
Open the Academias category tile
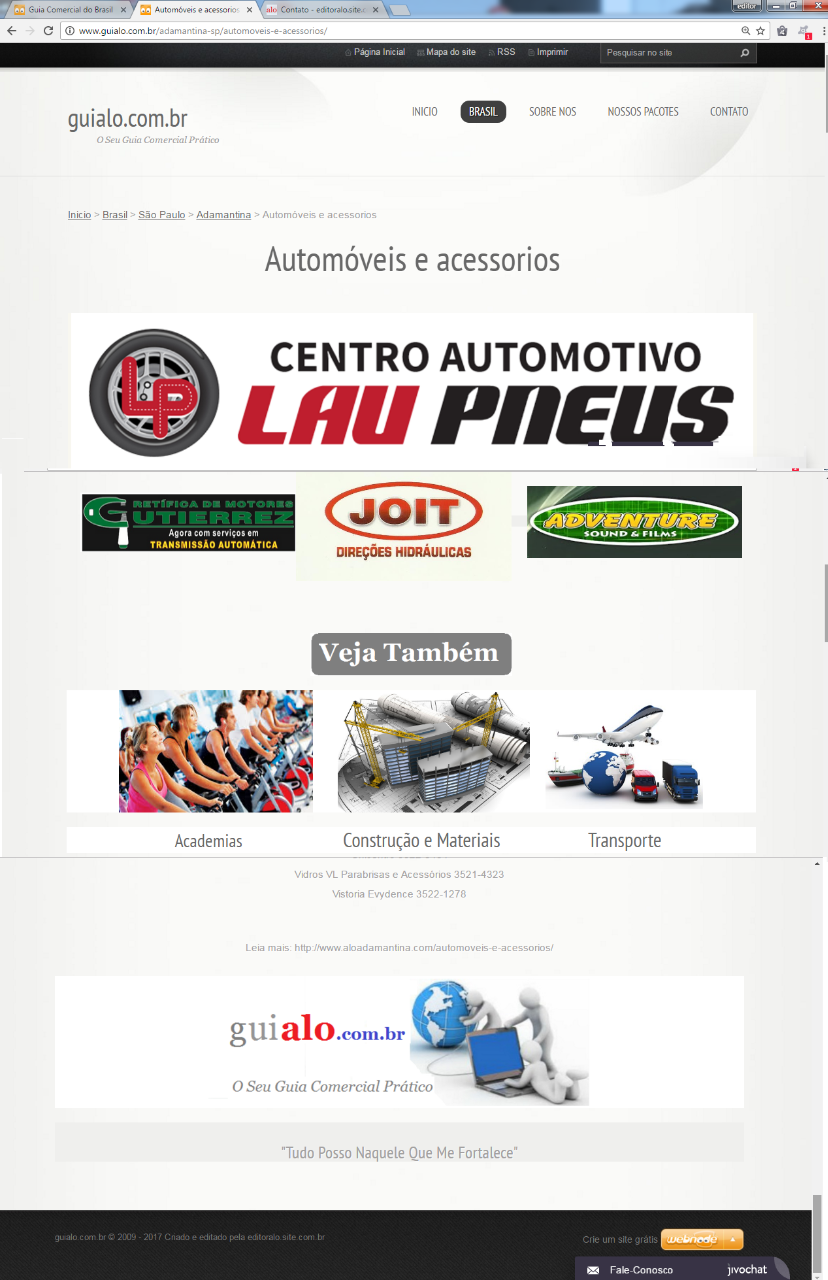pyautogui.click(x=214, y=752)
